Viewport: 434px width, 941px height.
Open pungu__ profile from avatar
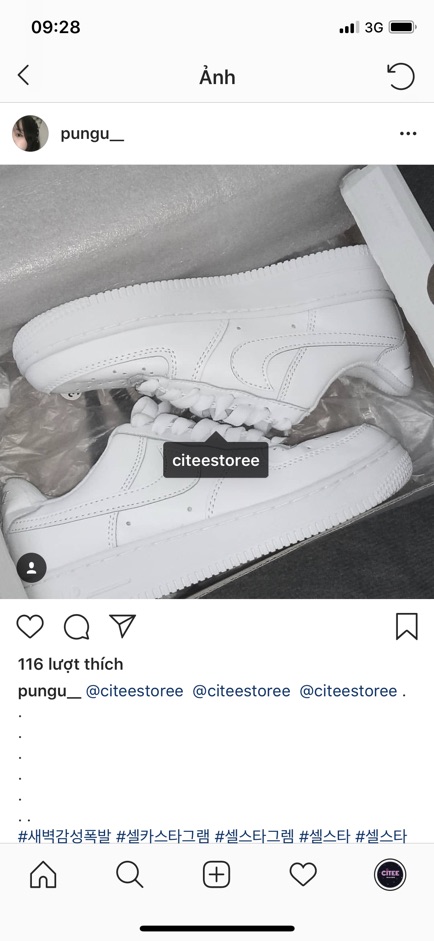(30, 133)
